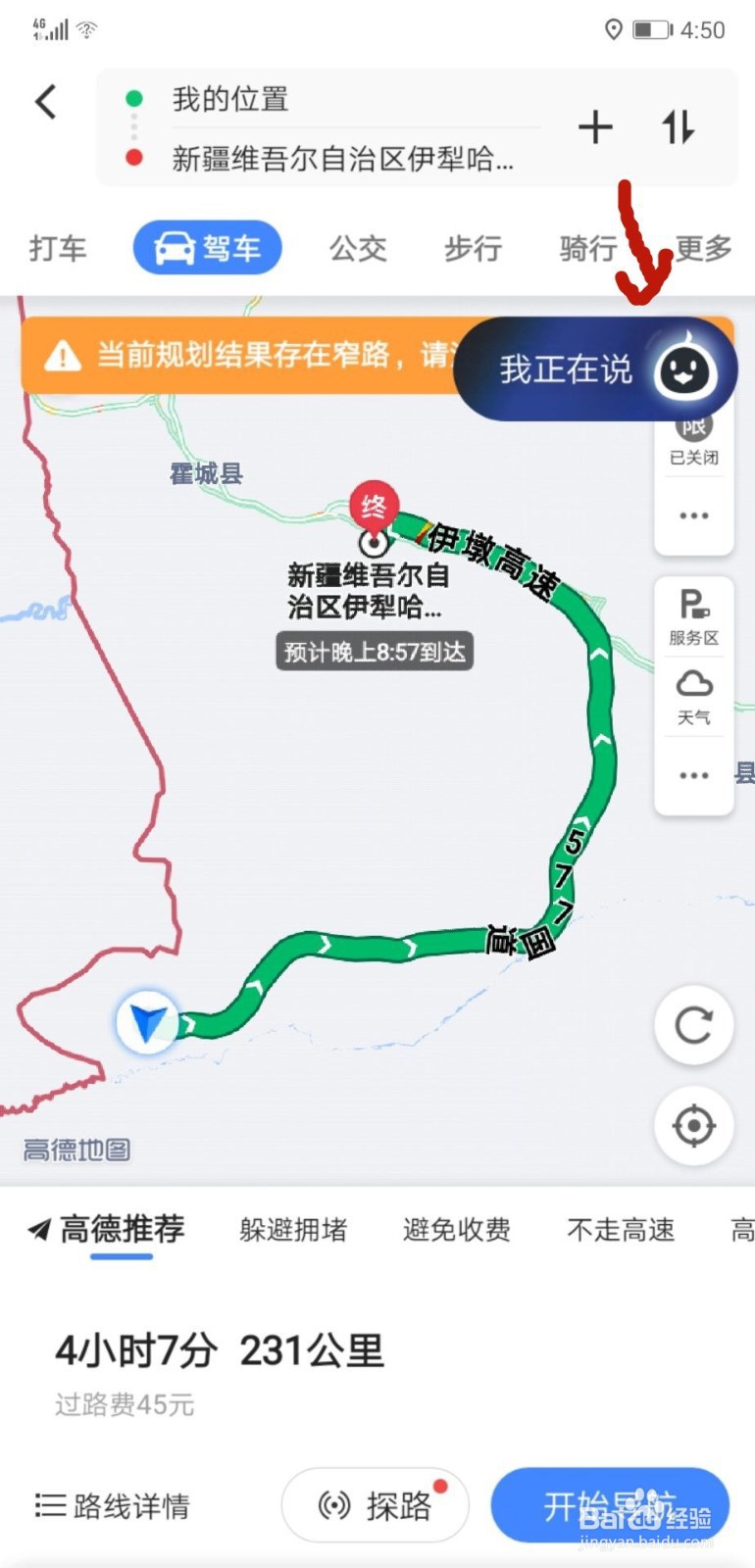
Task: Show the weather (天气) overlay
Action: 694,693
